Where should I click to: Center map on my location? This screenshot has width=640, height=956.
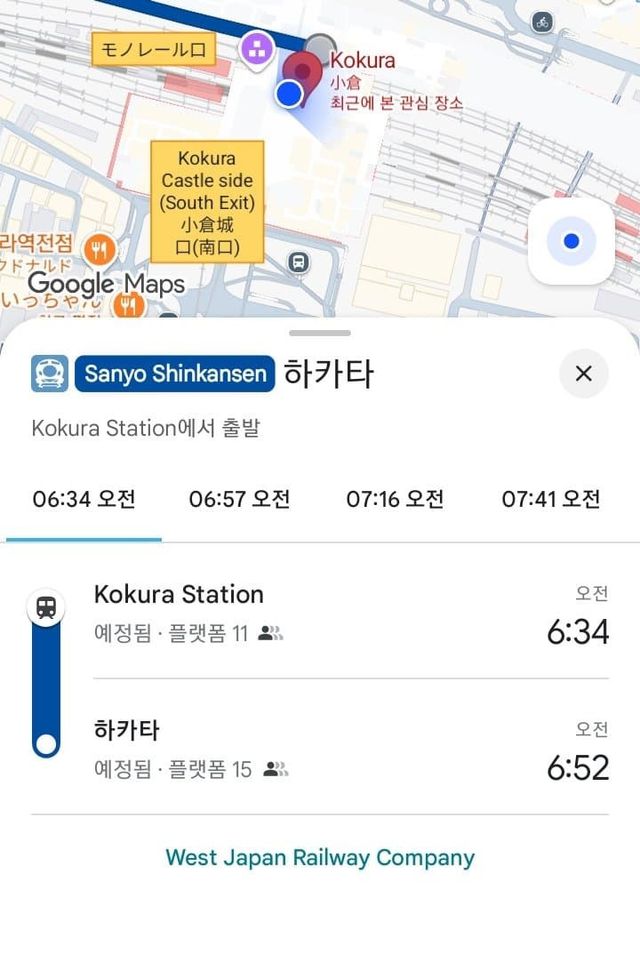pos(571,241)
